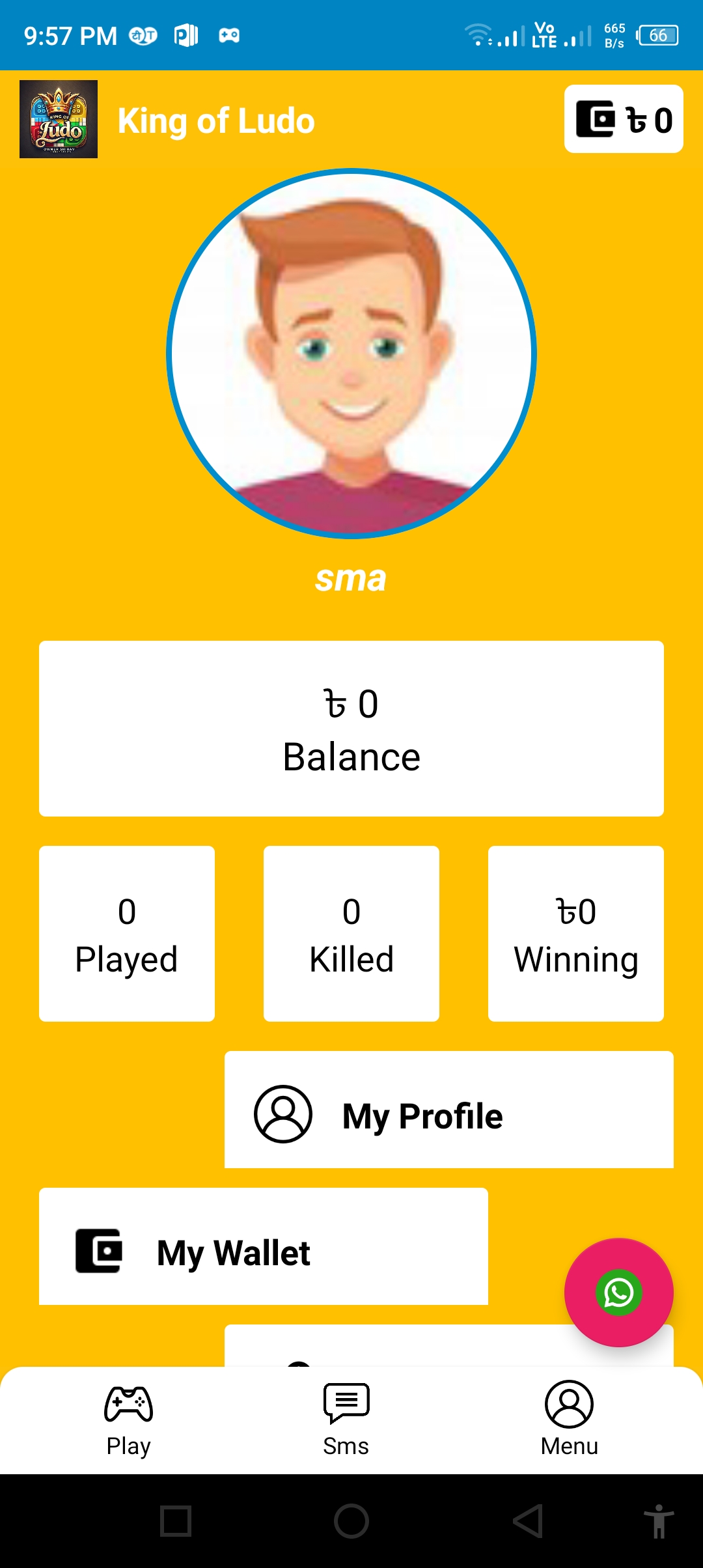Contact support via the WhatsApp floating button
This screenshot has height=1568, width=703.
[x=618, y=1293]
